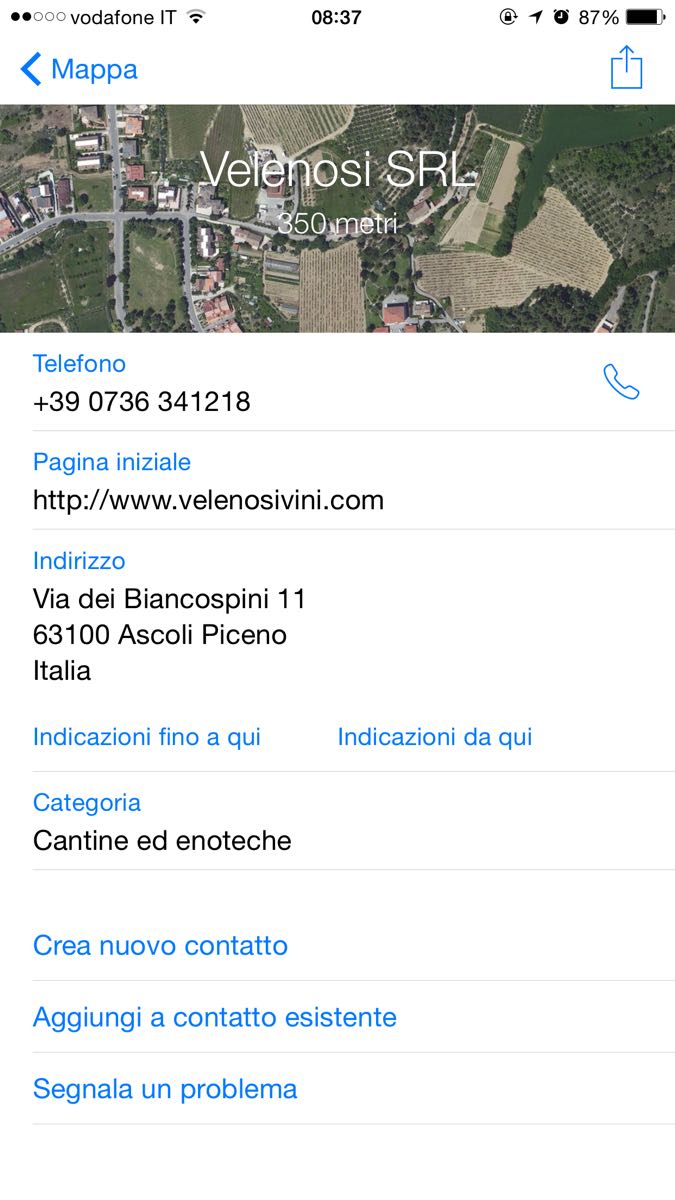This screenshot has width=675, height=1200.
Task: Open the velenosivini.com website link
Action: [x=208, y=500]
